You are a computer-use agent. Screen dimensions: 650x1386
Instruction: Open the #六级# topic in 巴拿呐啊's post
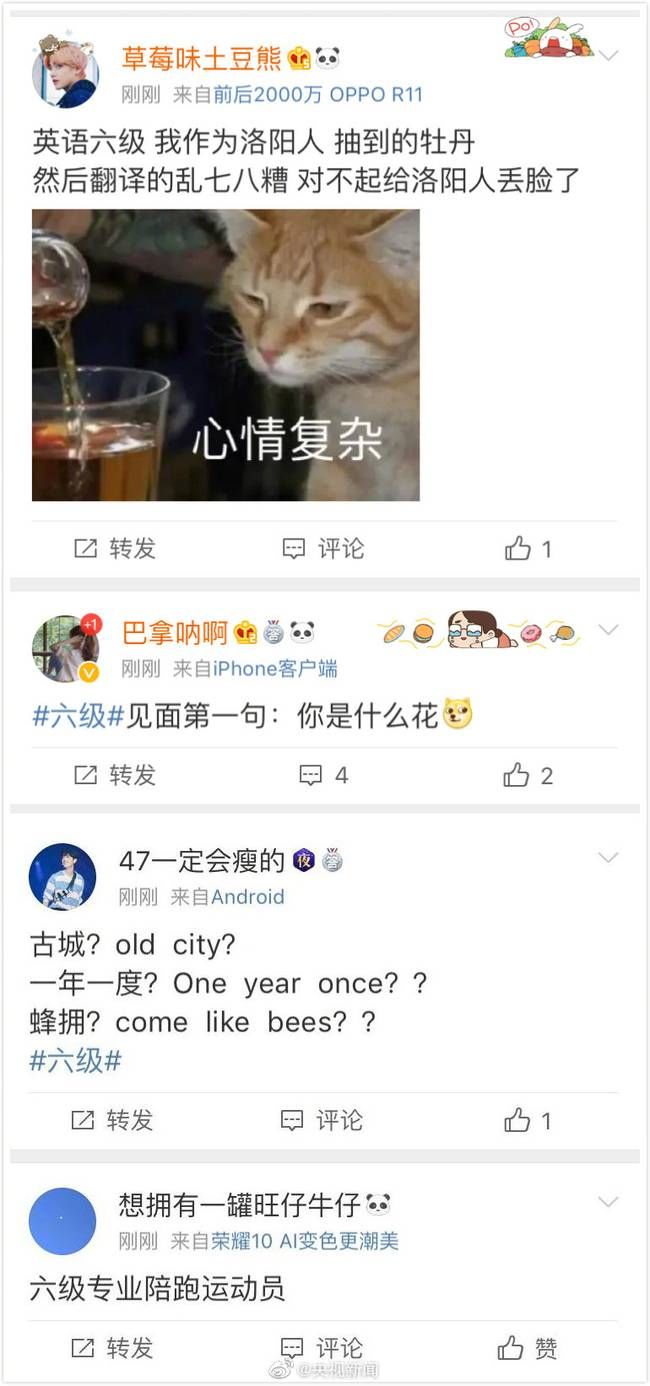78,716
